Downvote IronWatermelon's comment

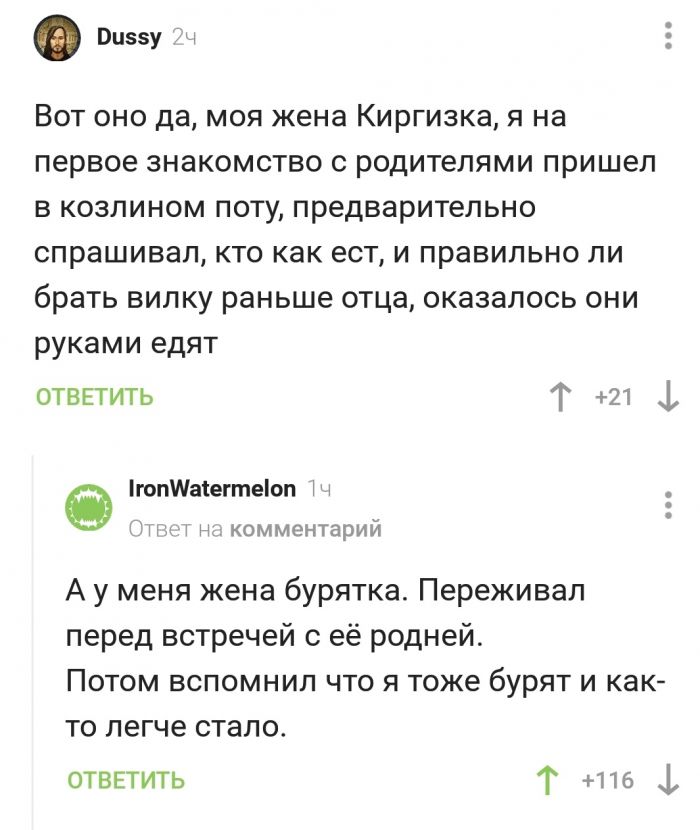(x=667, y=780)
